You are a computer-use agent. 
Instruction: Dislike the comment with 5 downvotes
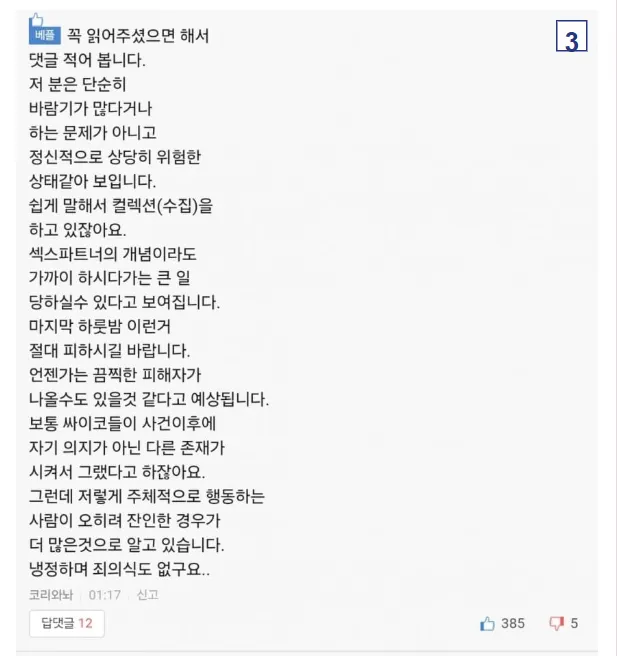coord(557,623)
